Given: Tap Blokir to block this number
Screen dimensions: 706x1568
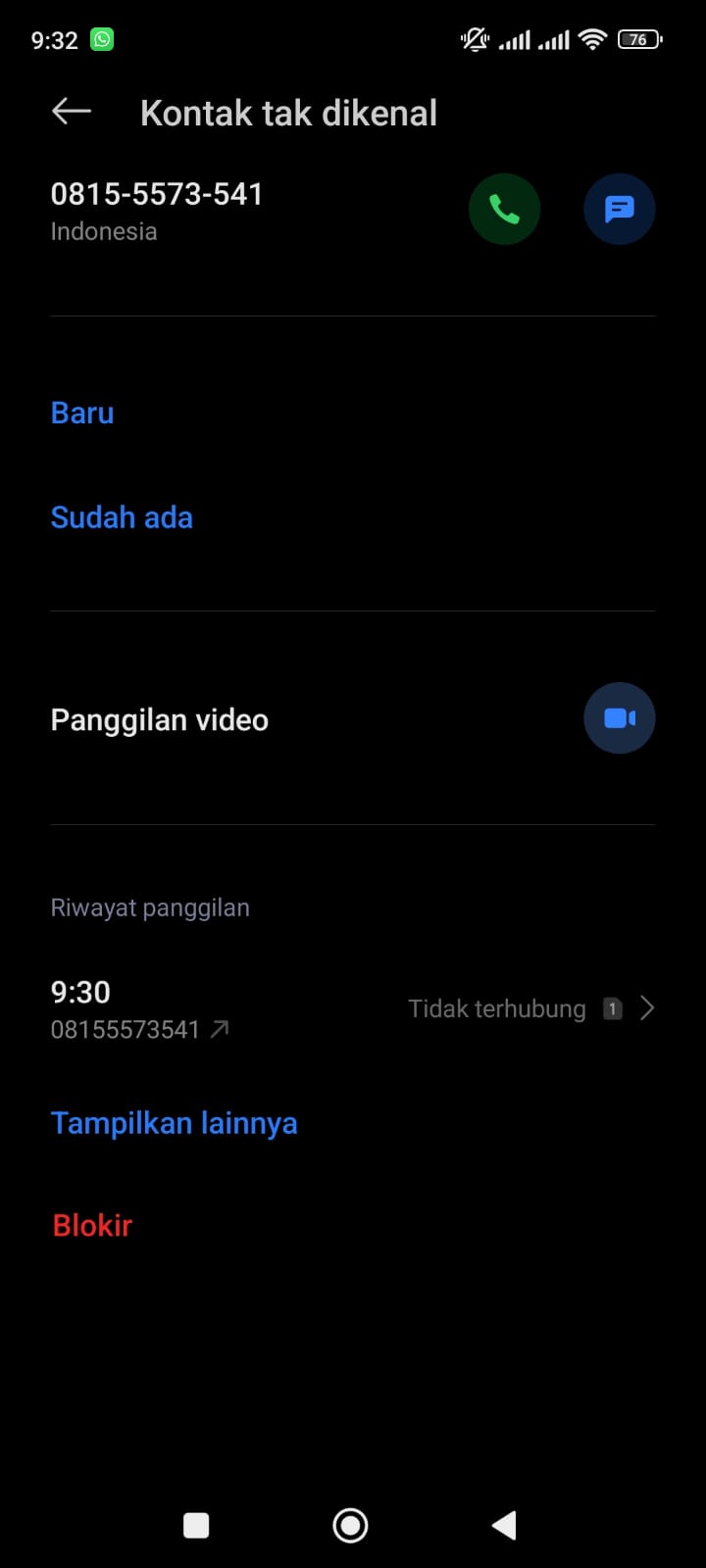Looking at the screenshot, I should point(91,1224).
